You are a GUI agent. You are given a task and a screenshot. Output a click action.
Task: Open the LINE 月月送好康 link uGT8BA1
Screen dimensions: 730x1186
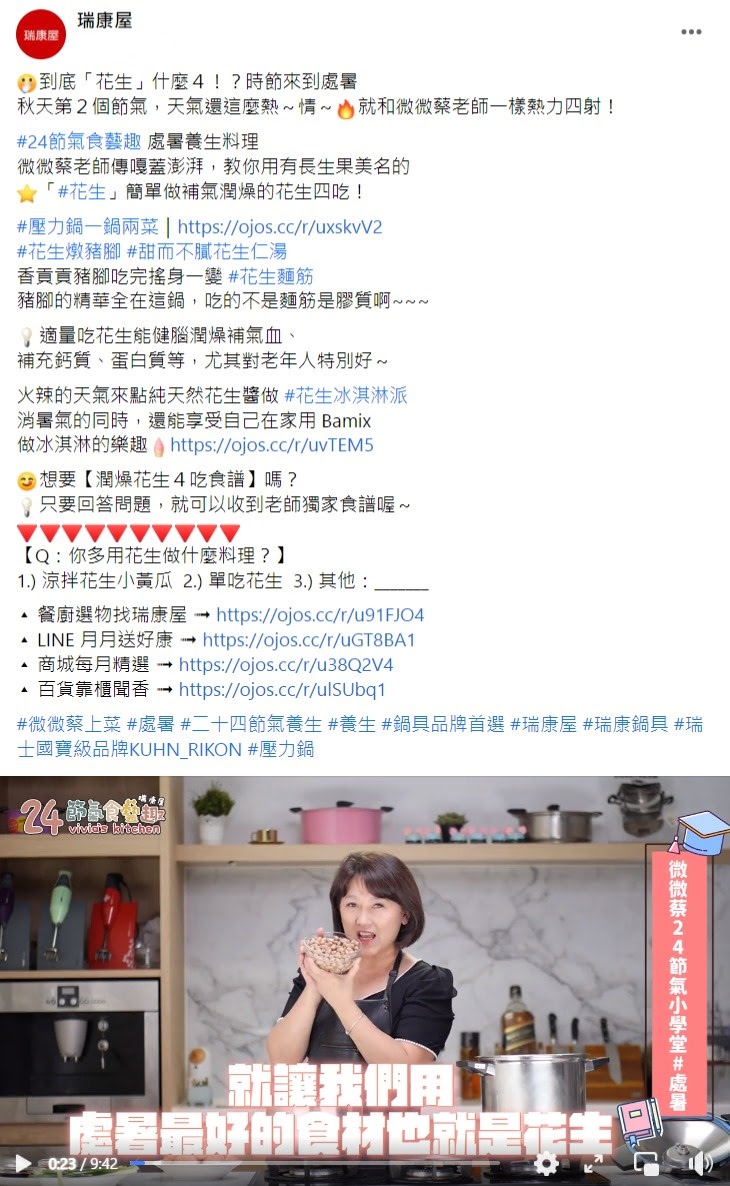point(309,640)
